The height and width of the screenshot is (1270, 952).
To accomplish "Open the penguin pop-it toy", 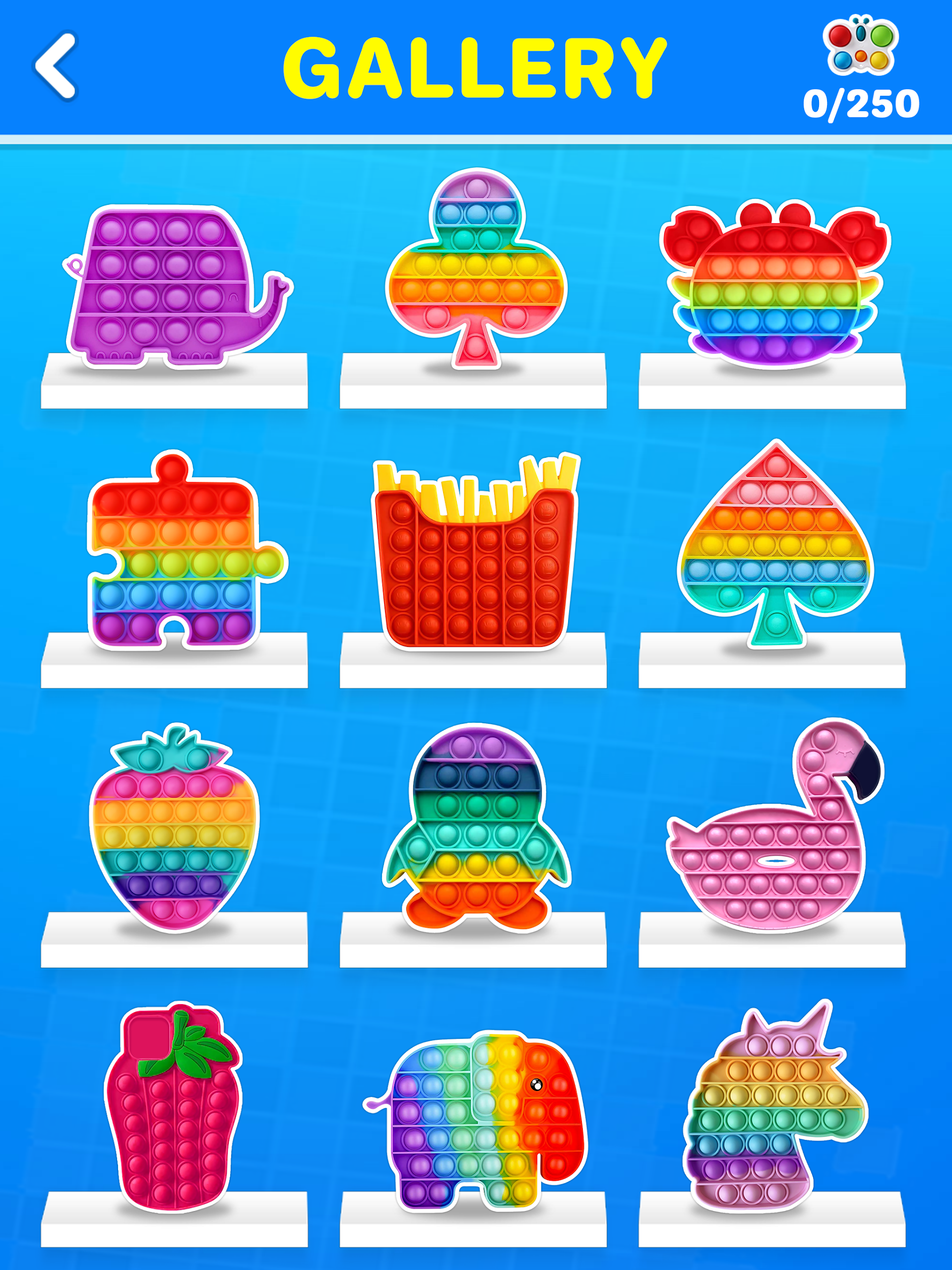I will click(477, 838).
